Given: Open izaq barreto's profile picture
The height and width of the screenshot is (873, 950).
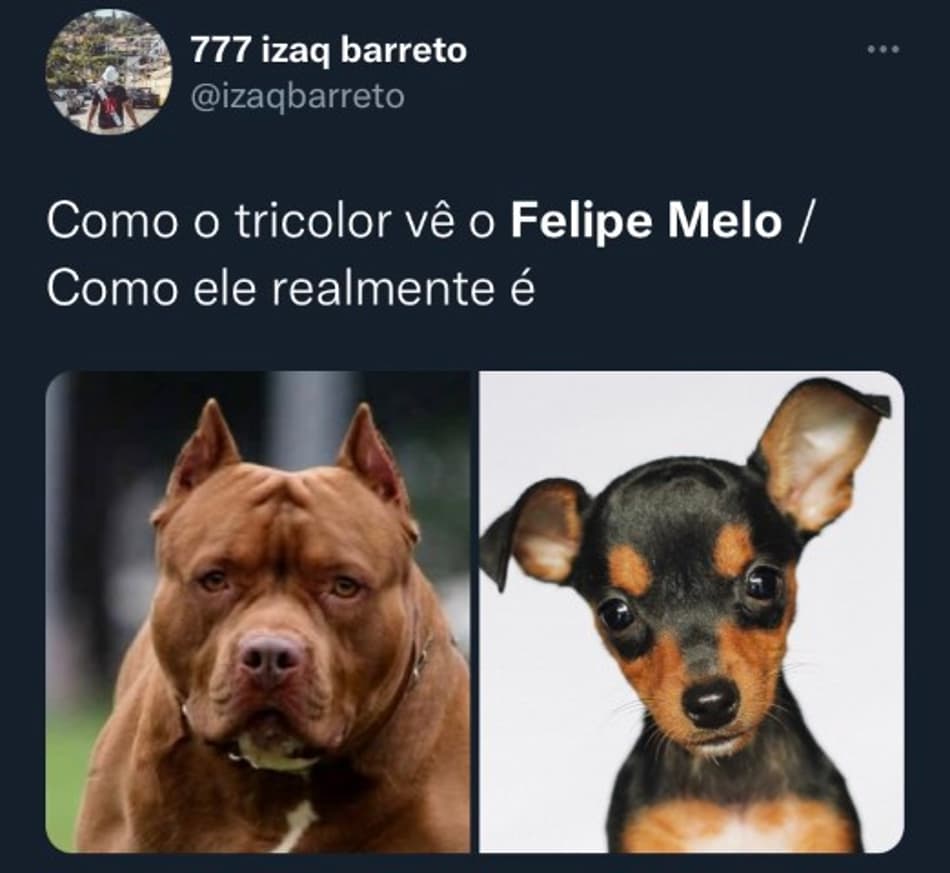Looking at the screenshot, I should click(x=109, y=72).
